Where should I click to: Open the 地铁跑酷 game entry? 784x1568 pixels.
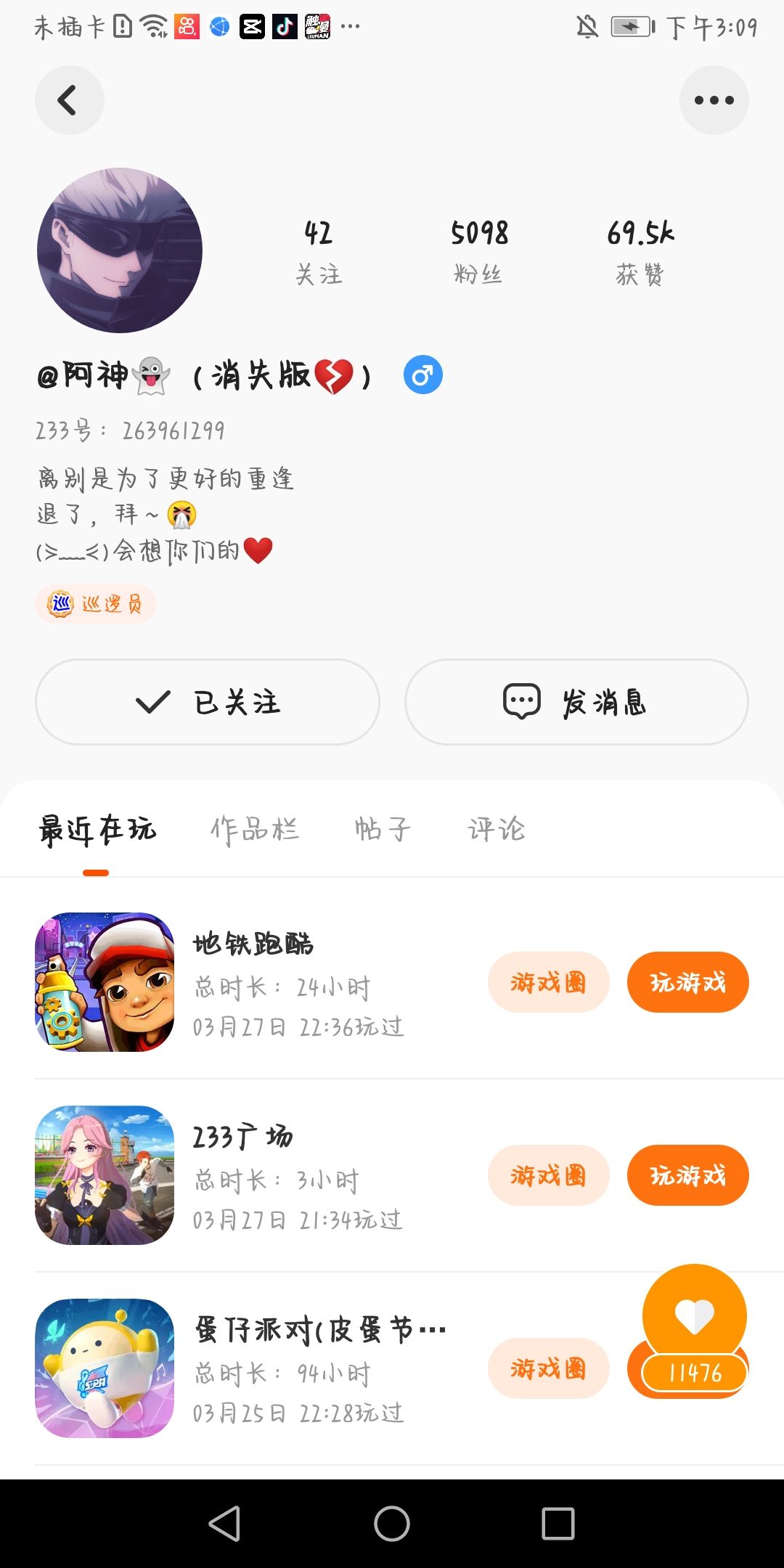click(x=253, y=944)
